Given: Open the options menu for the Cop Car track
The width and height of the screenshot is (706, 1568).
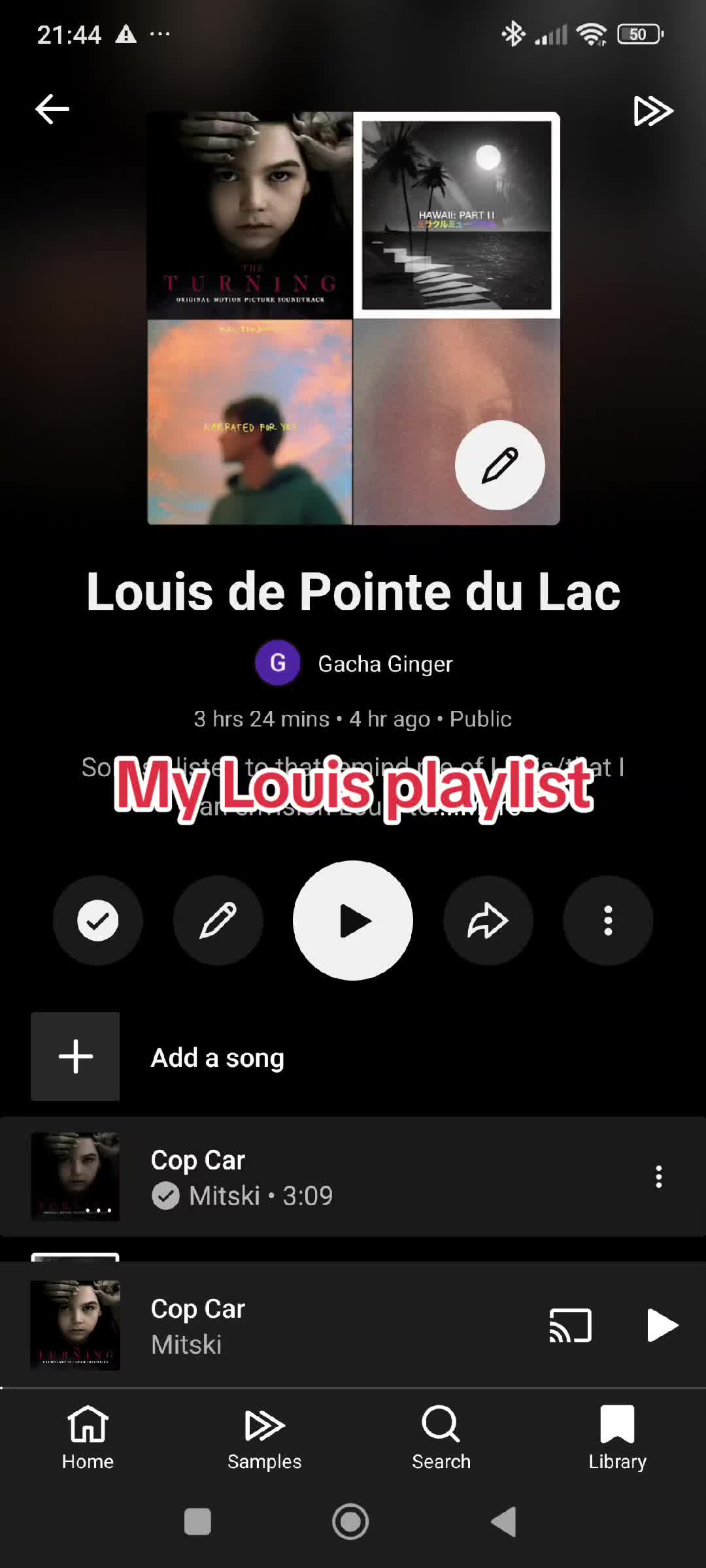Looking at the screenshot, I should pyautogui.click(x=659, y=1177).
